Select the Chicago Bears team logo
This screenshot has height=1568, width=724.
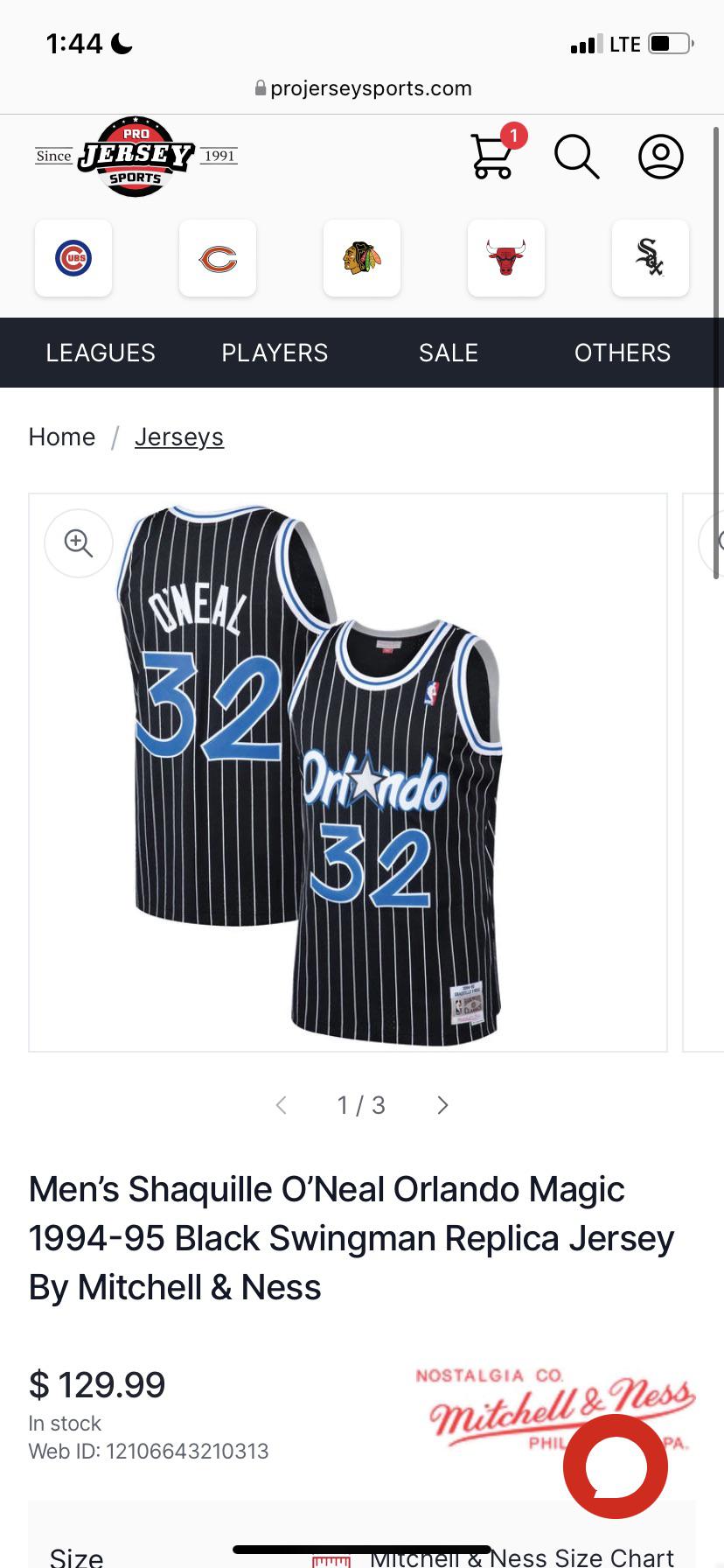click(x=218, y=258)
